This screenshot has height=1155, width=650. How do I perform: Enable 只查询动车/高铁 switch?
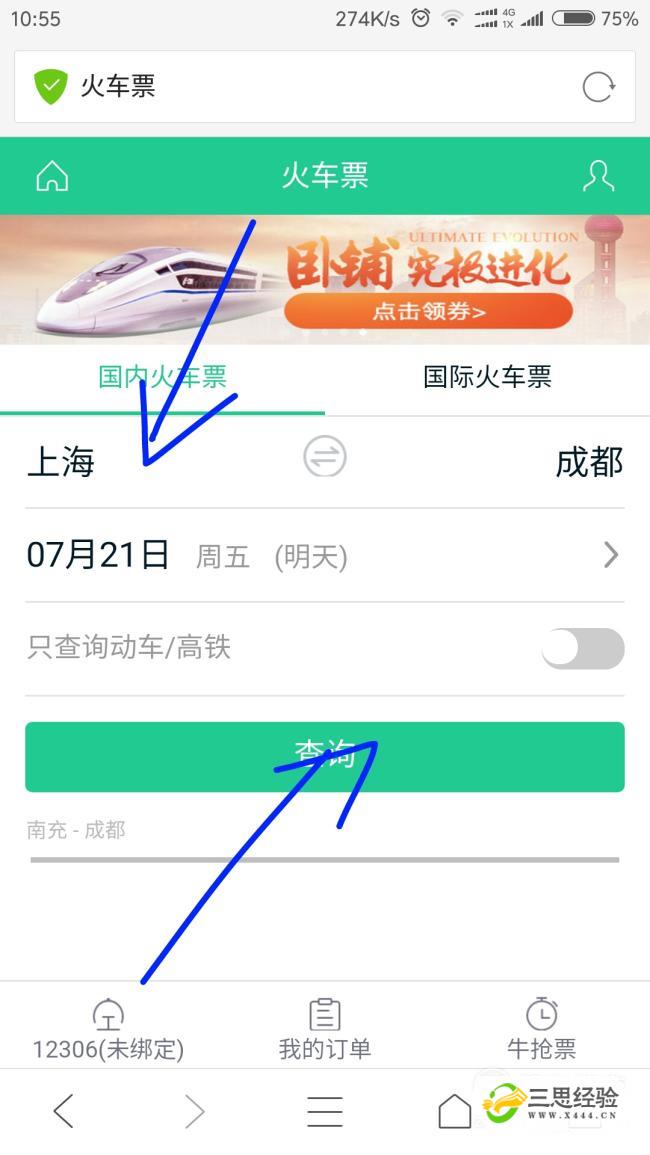582,649
